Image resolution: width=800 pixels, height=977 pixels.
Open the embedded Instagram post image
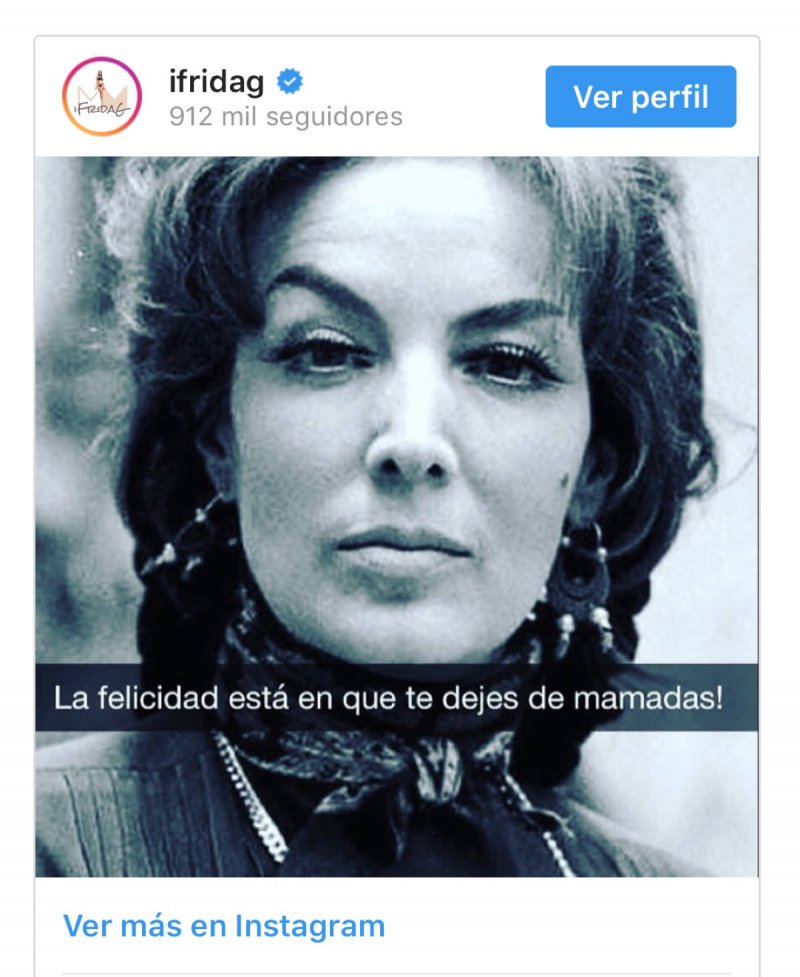click(x=396, y=450)
